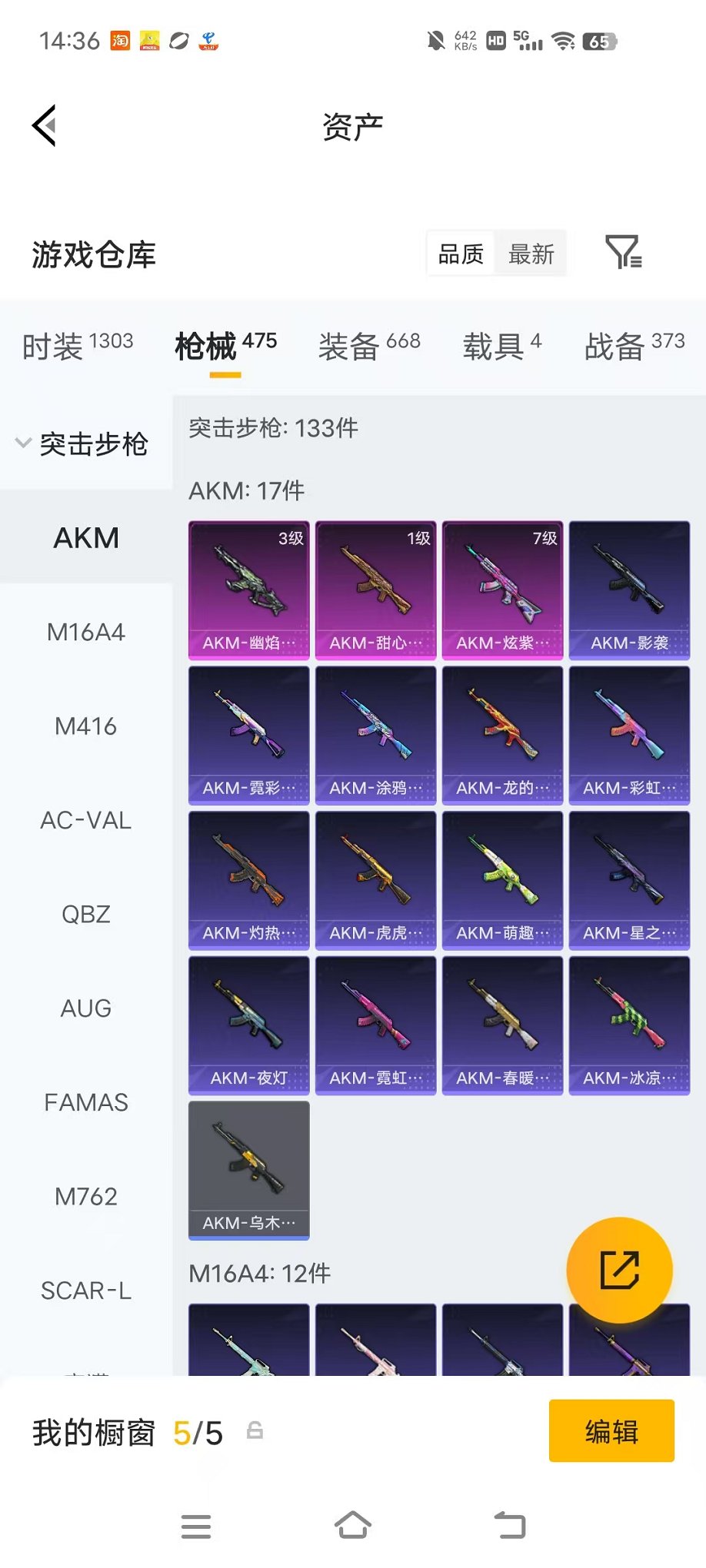The height and width of the screenshot is (1568, 706).
Task: Switch to the 装备 tab
Action: (369, 346)
